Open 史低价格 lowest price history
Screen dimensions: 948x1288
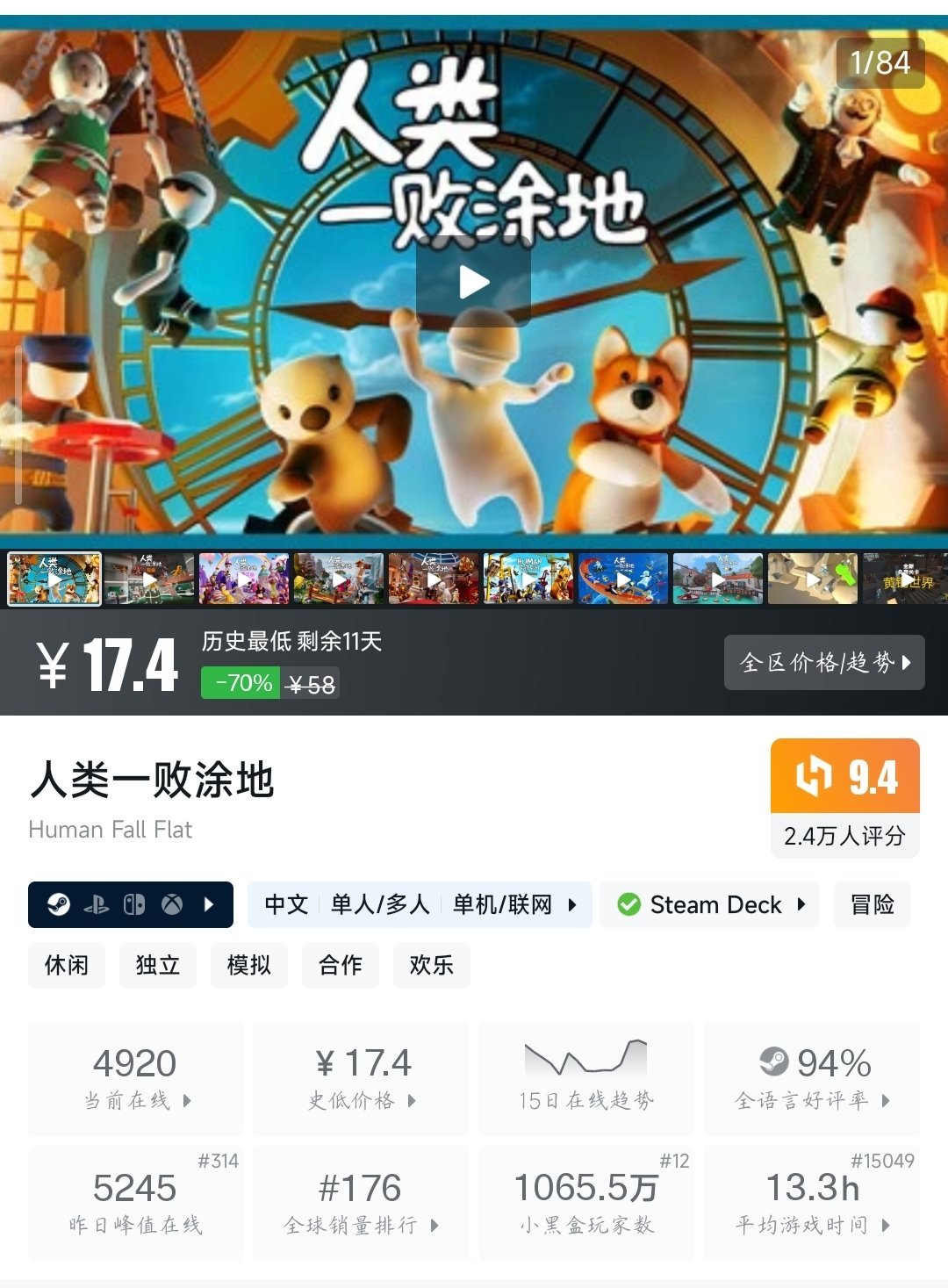(x=361, y=1078)
